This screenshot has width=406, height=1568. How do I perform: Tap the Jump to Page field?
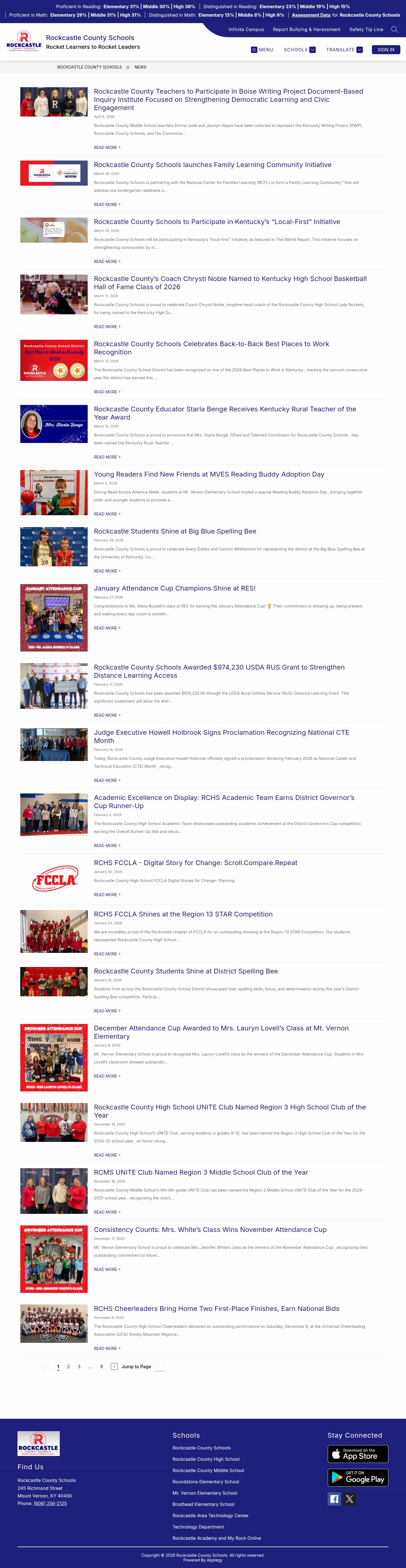point(159,1367)
